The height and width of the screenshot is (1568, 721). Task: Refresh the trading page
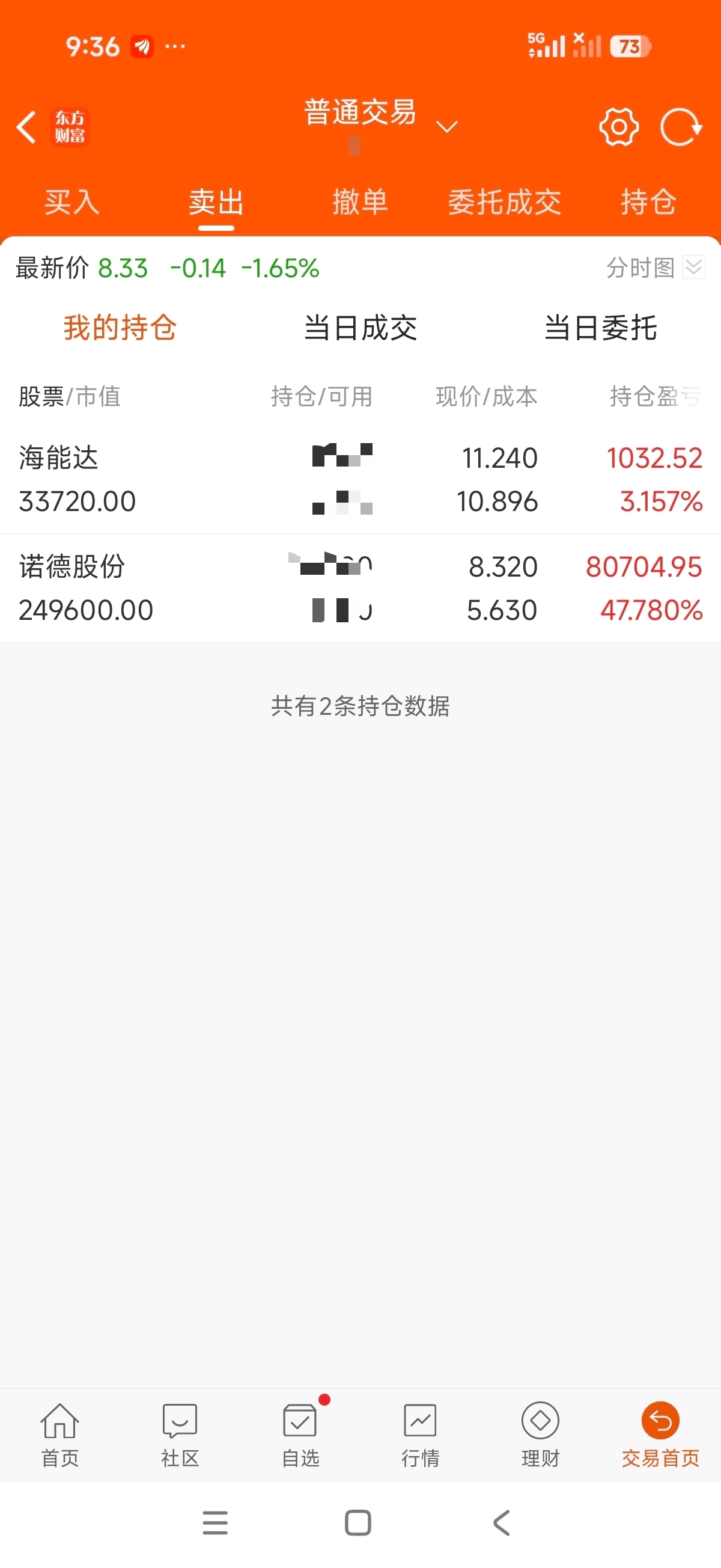pos(681,127)
